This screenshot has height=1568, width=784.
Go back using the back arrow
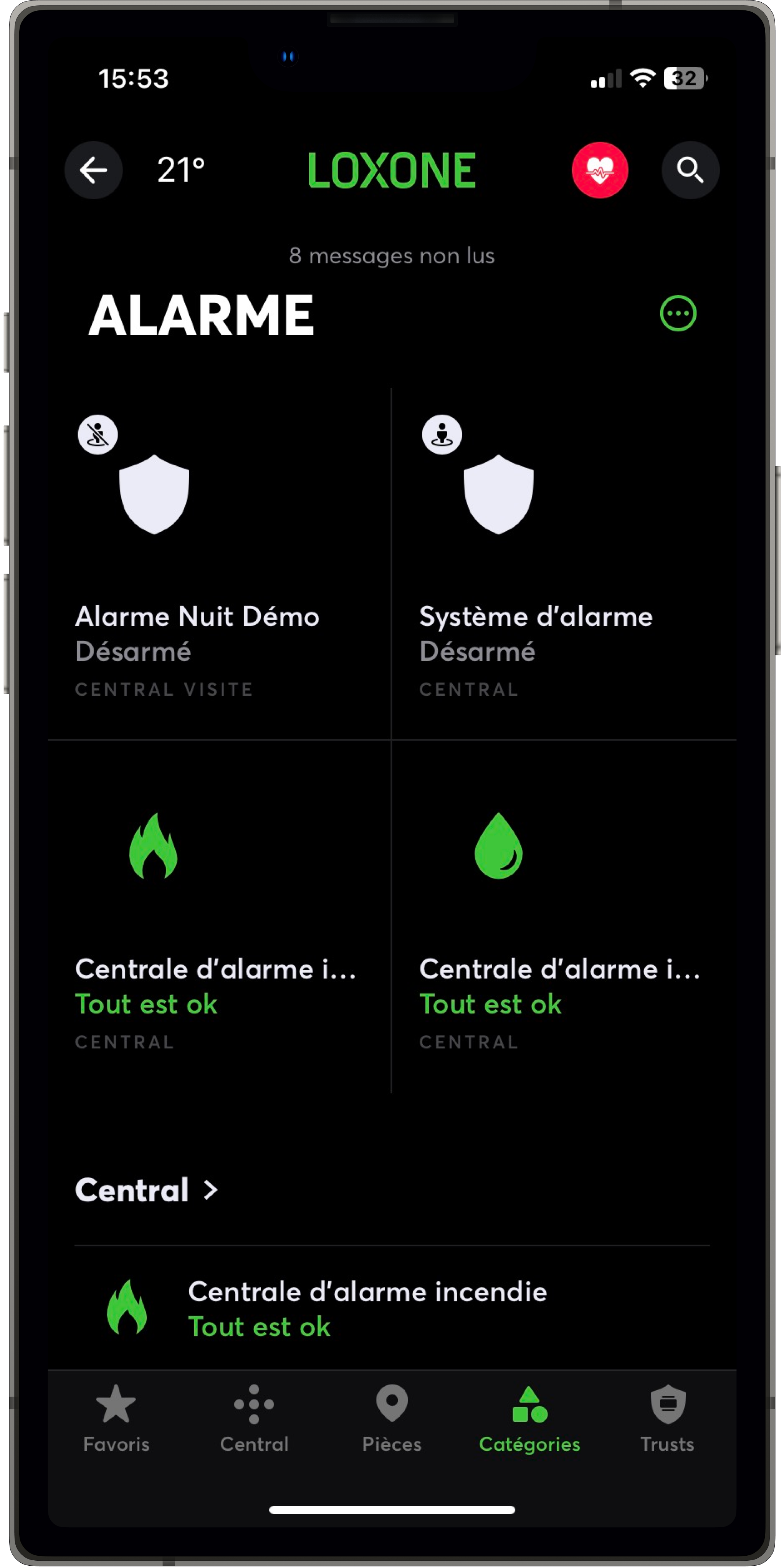coord(93,170)
